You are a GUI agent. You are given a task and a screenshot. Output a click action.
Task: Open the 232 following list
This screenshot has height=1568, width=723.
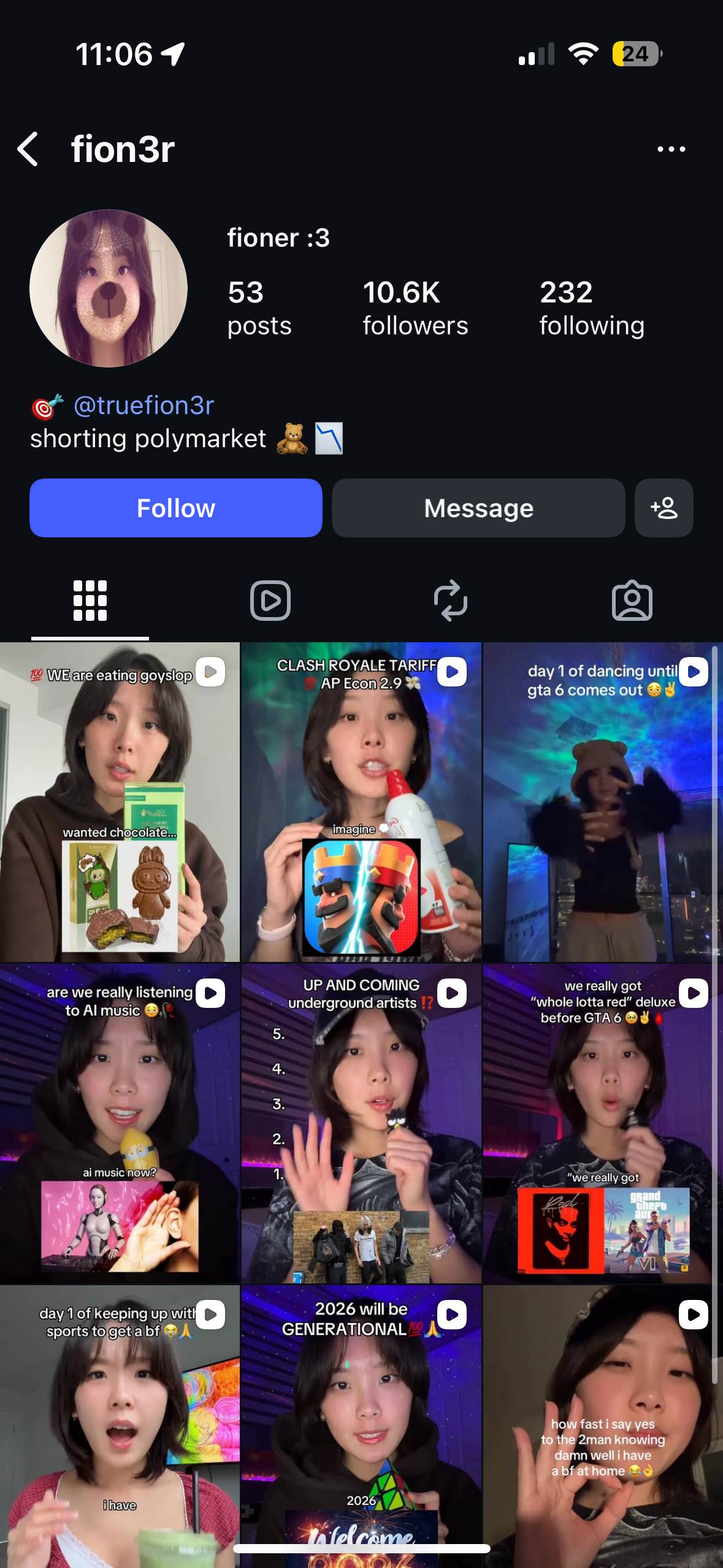591,307
